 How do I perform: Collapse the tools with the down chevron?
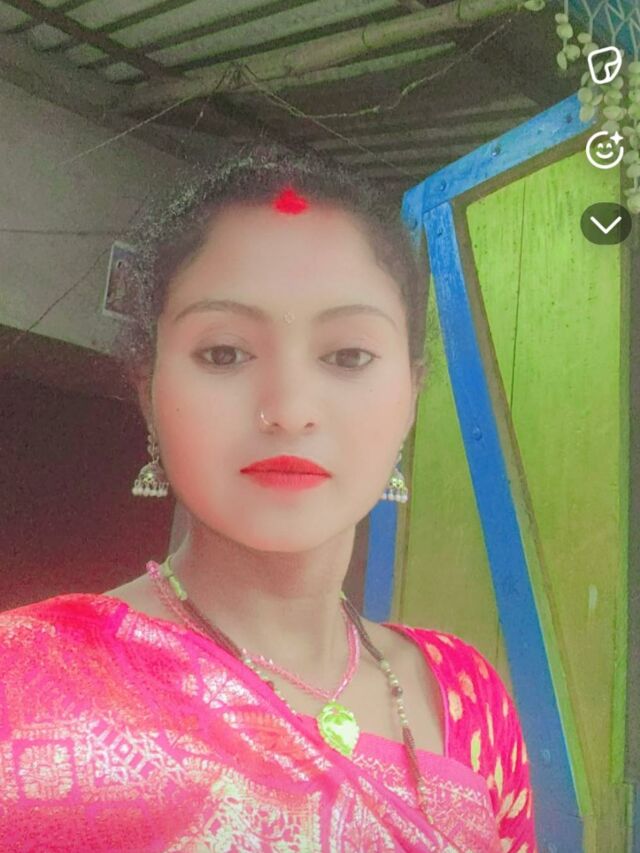click(x=606, y=224)
